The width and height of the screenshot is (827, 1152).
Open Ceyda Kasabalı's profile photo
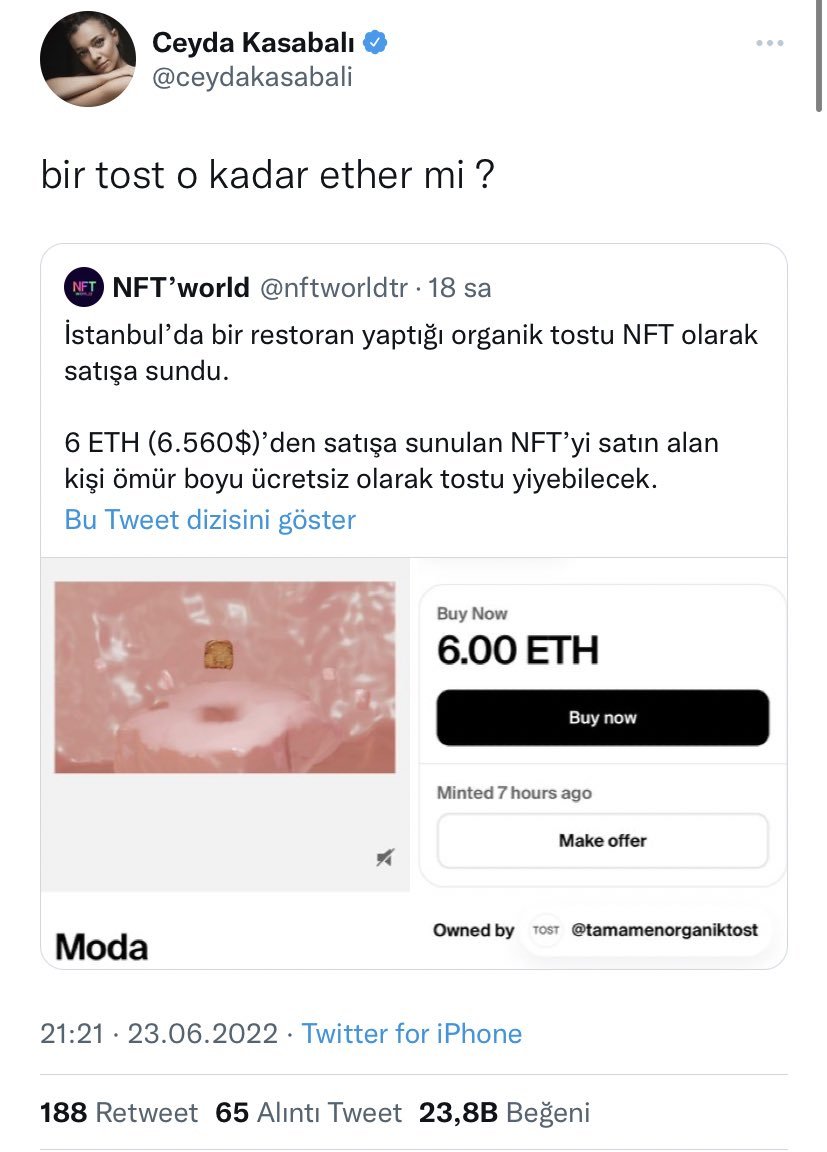pos(88,61)
